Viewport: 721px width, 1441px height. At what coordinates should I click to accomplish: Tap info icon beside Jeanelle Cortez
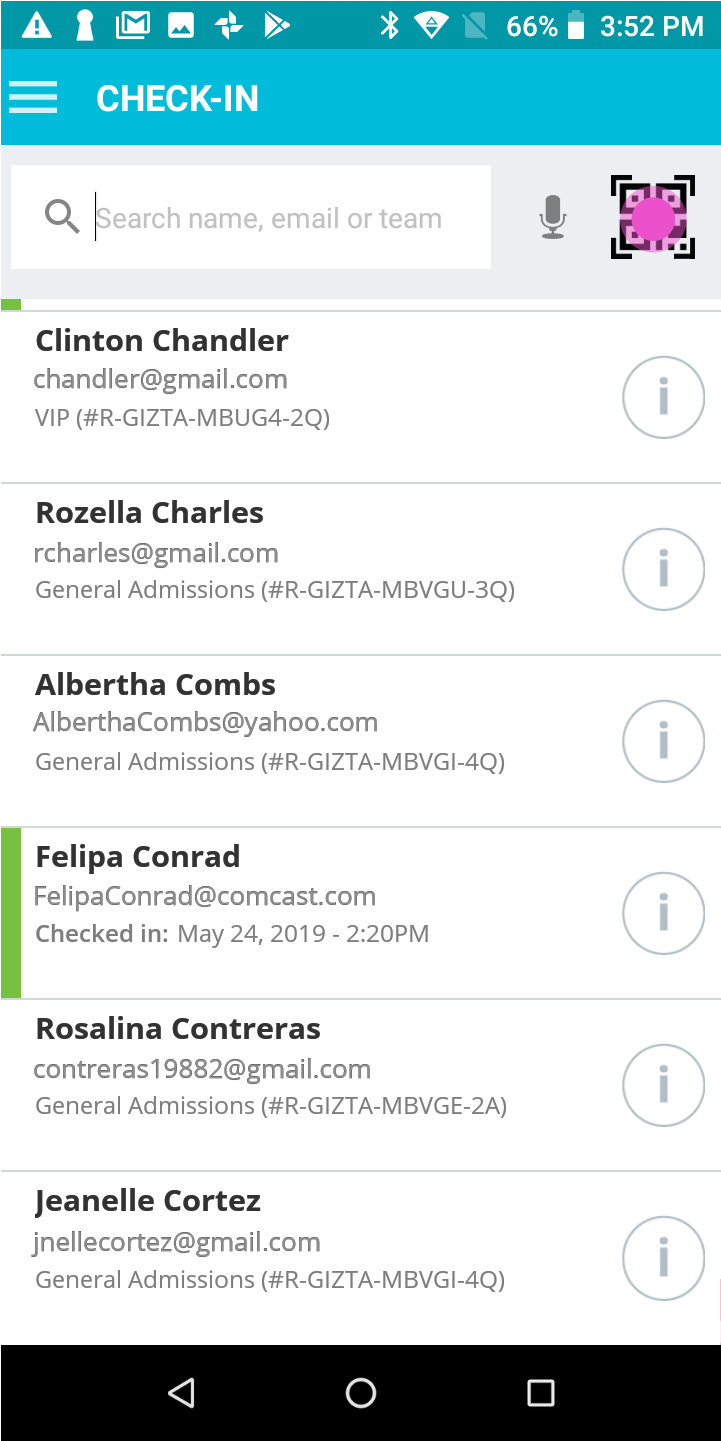pyautogui.click(x=663, y=1258)
